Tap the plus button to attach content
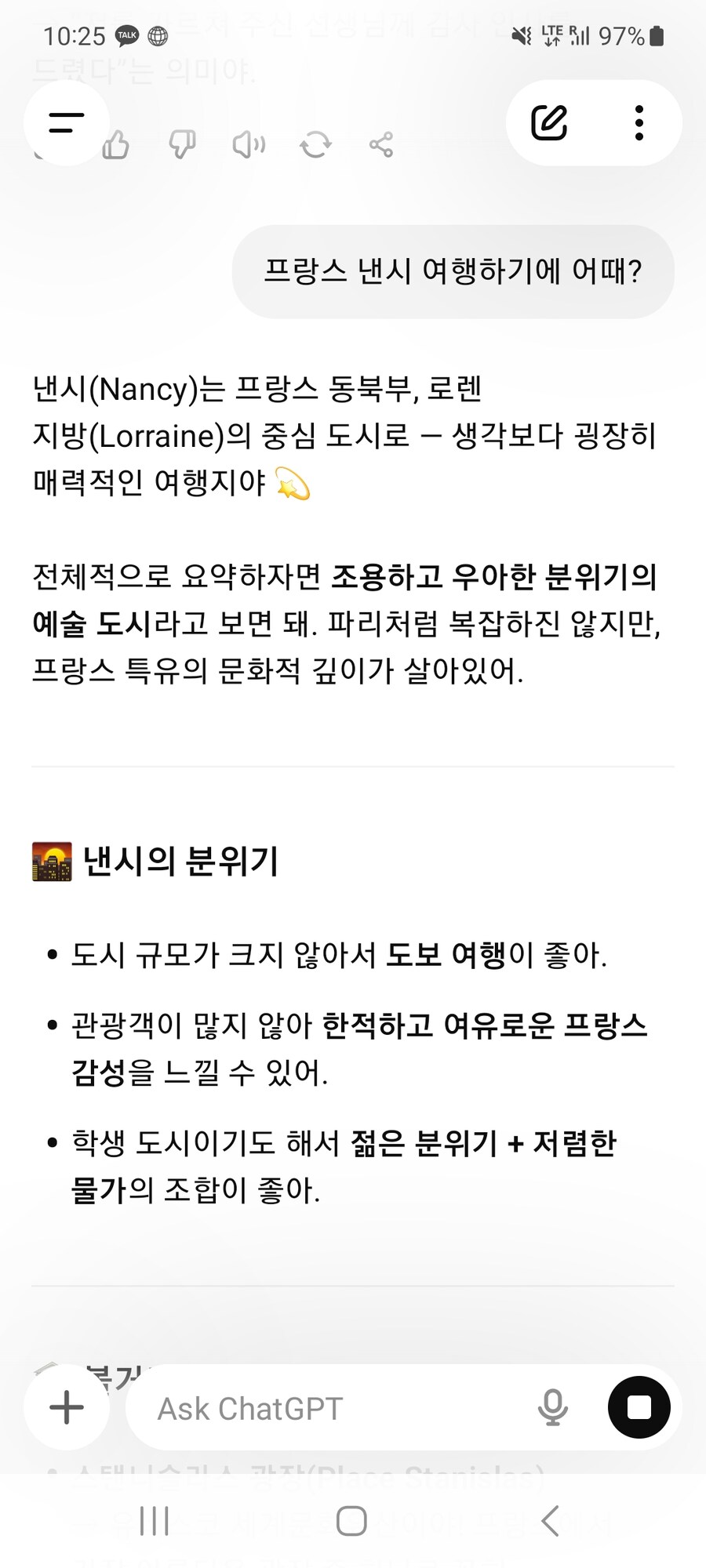Image resolution: width=706 pixels, height=1568 pixels. pyautogui.click(x=66, y=1407)
